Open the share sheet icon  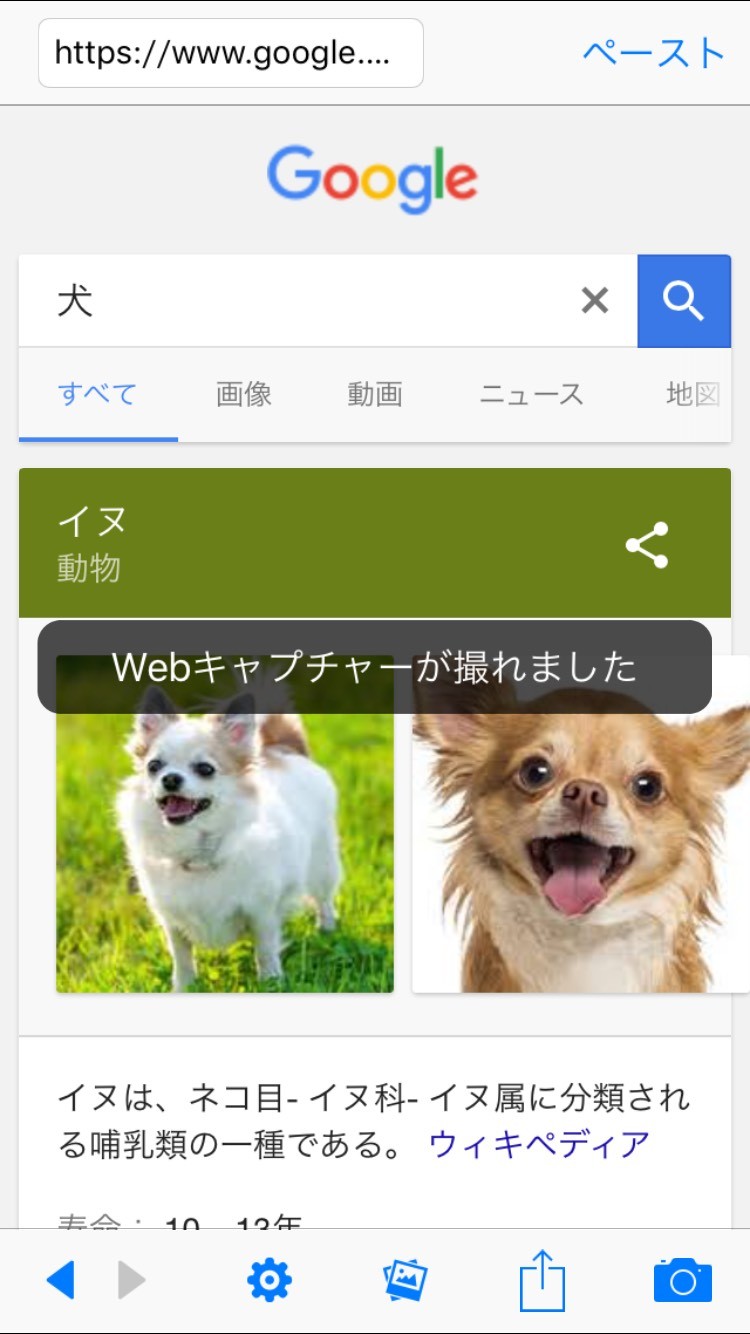click(x=542, y=1280)
